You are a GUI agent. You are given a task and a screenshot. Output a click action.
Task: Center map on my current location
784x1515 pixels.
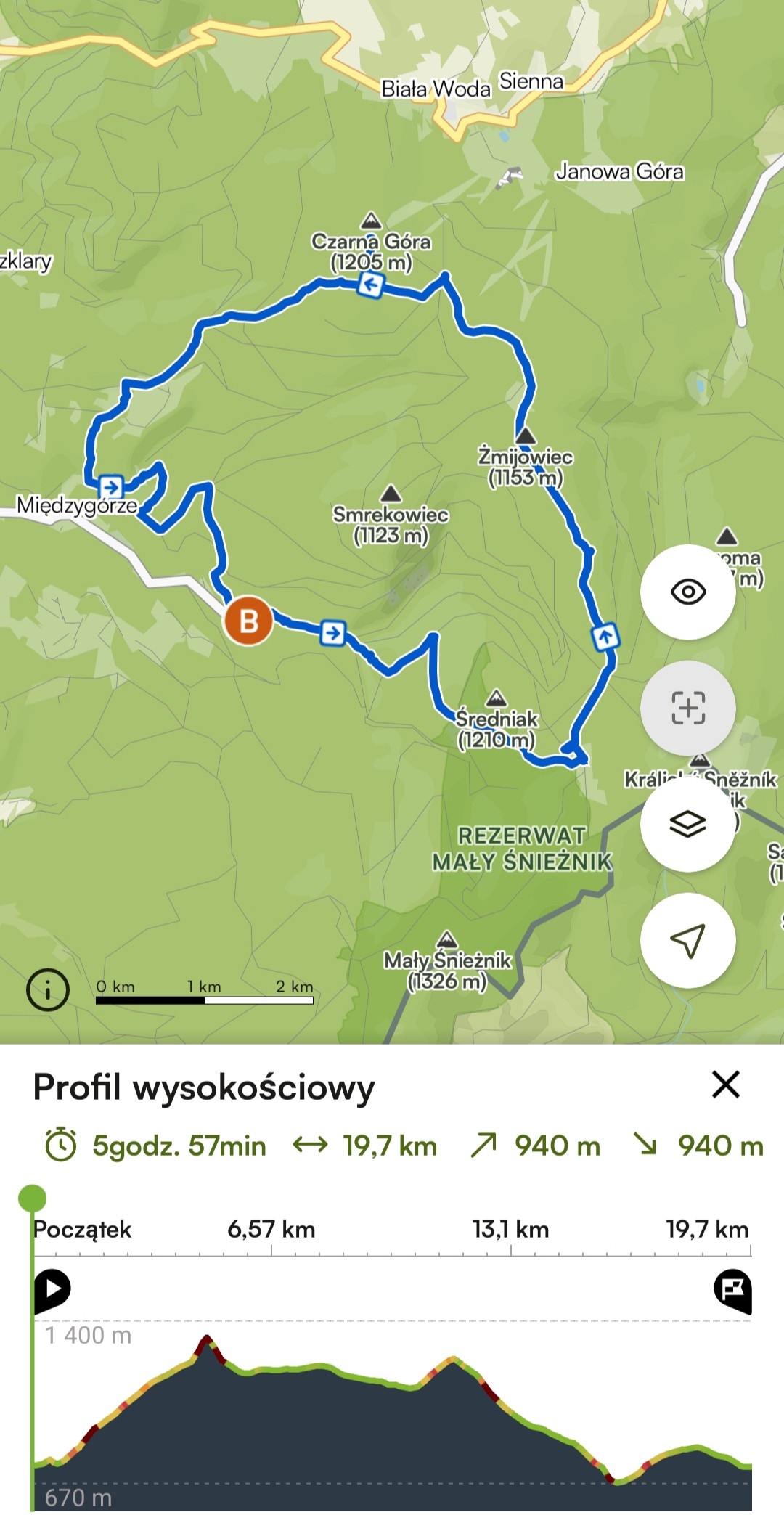(x=687, y=940)
